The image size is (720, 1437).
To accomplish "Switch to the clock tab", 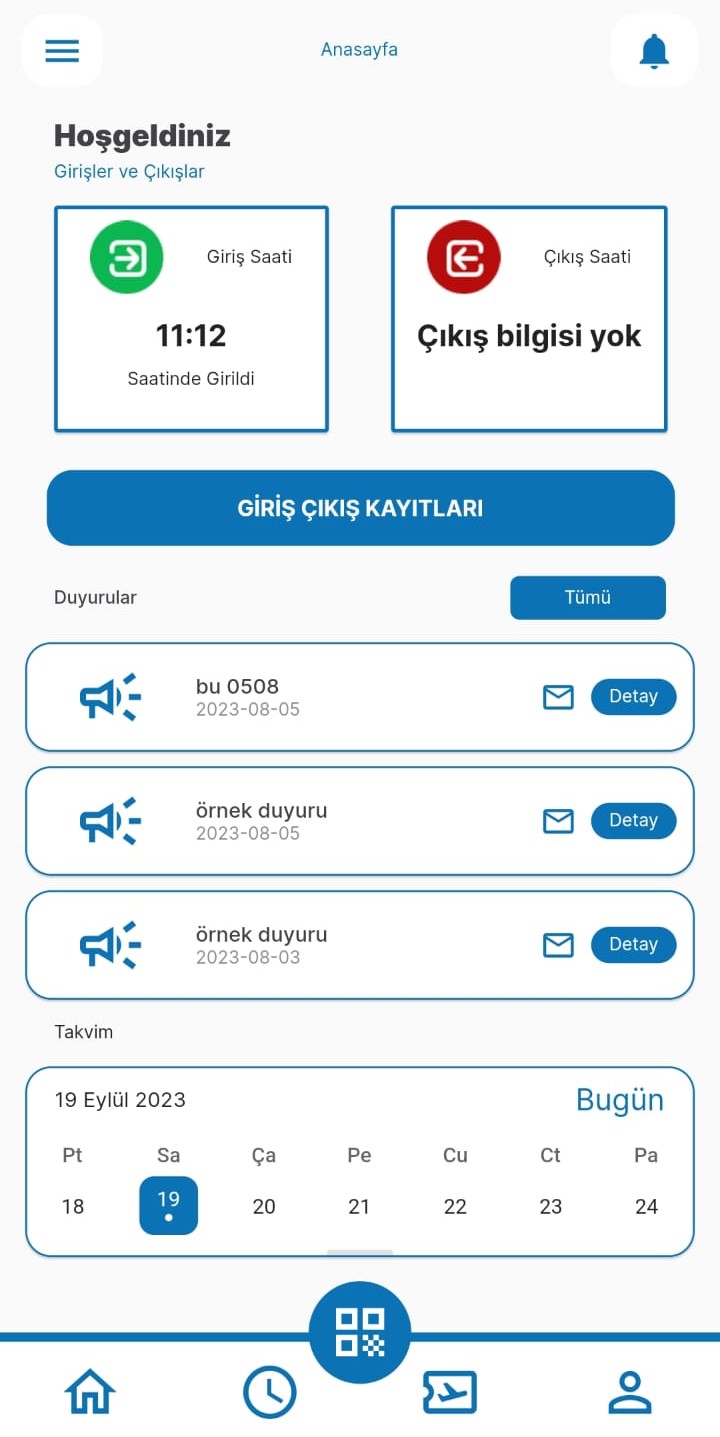I will tap(270, 1391).
